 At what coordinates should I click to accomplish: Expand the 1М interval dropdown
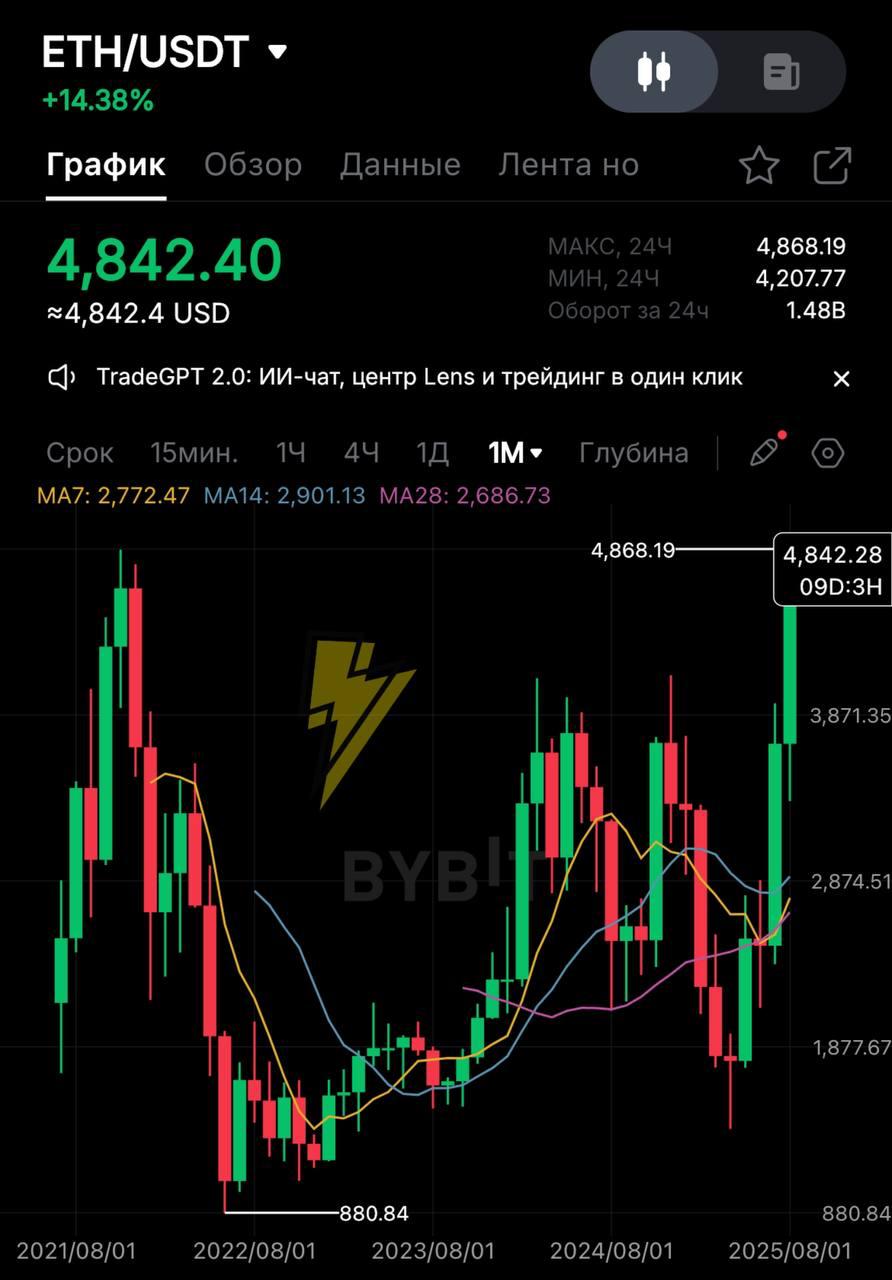tap(515, 453)
